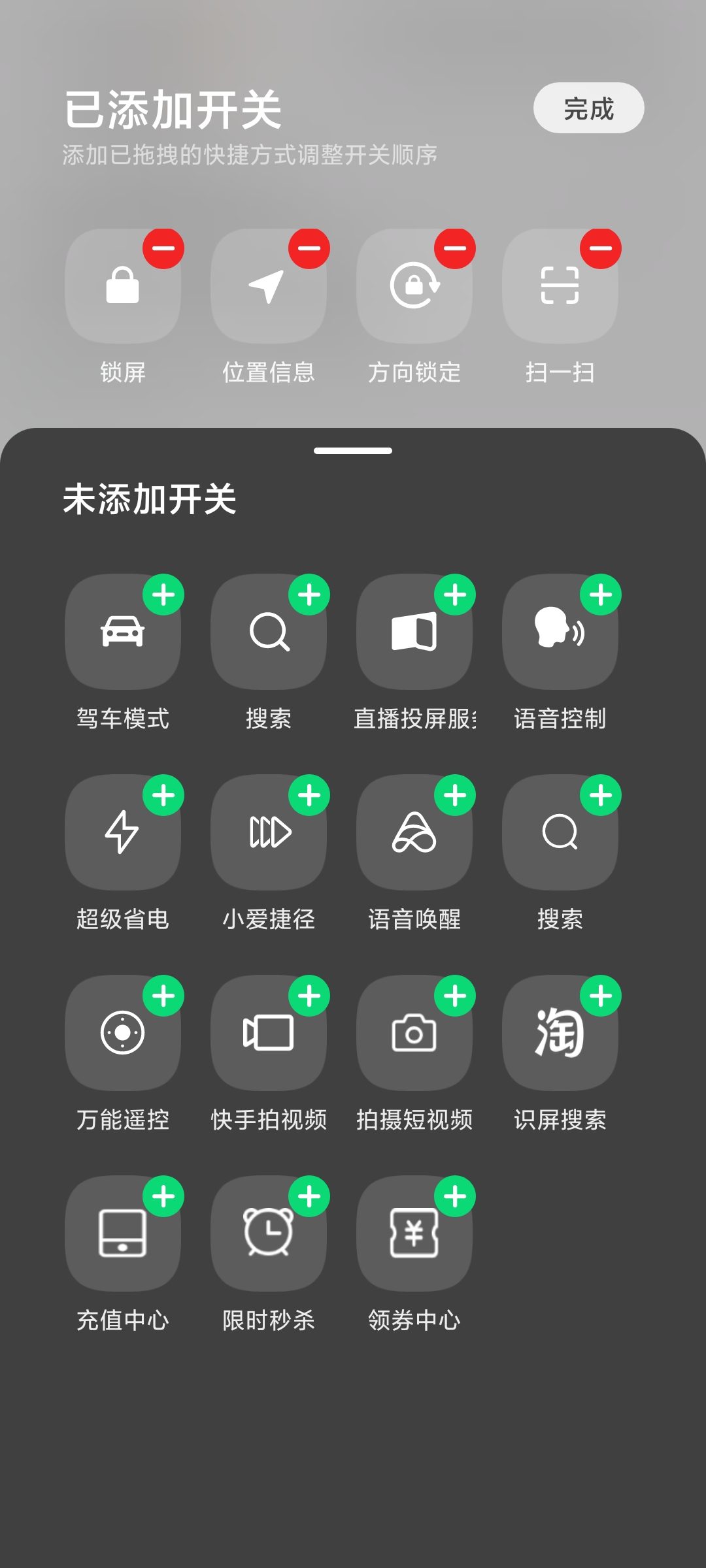
Task: Add the 超级省电 switch
Action: coord(163,796)
